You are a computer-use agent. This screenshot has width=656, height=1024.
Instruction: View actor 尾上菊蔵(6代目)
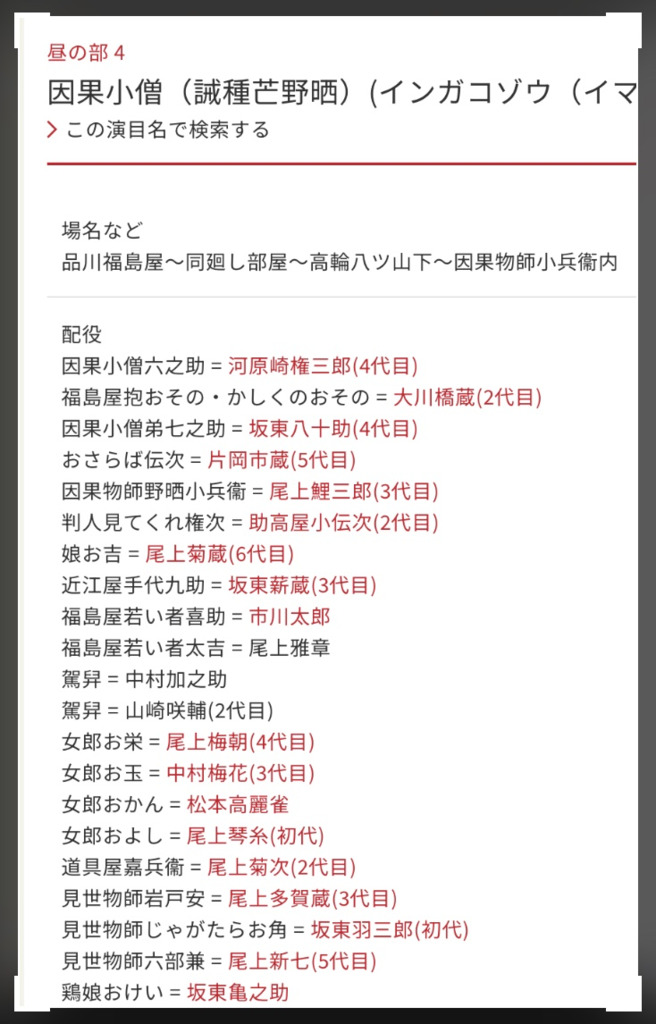tap(220, 554)
